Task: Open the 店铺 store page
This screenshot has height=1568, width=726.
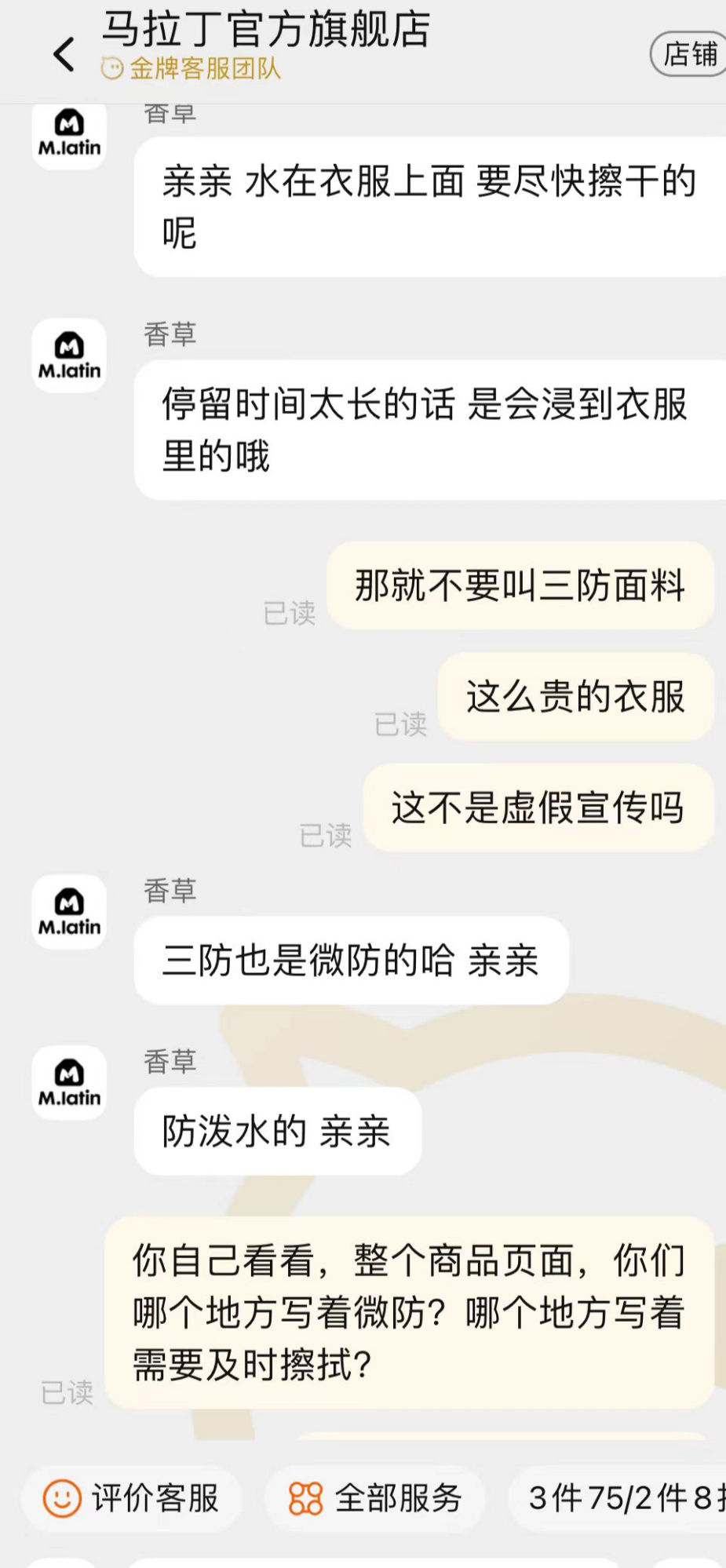Action: point(689,54)
